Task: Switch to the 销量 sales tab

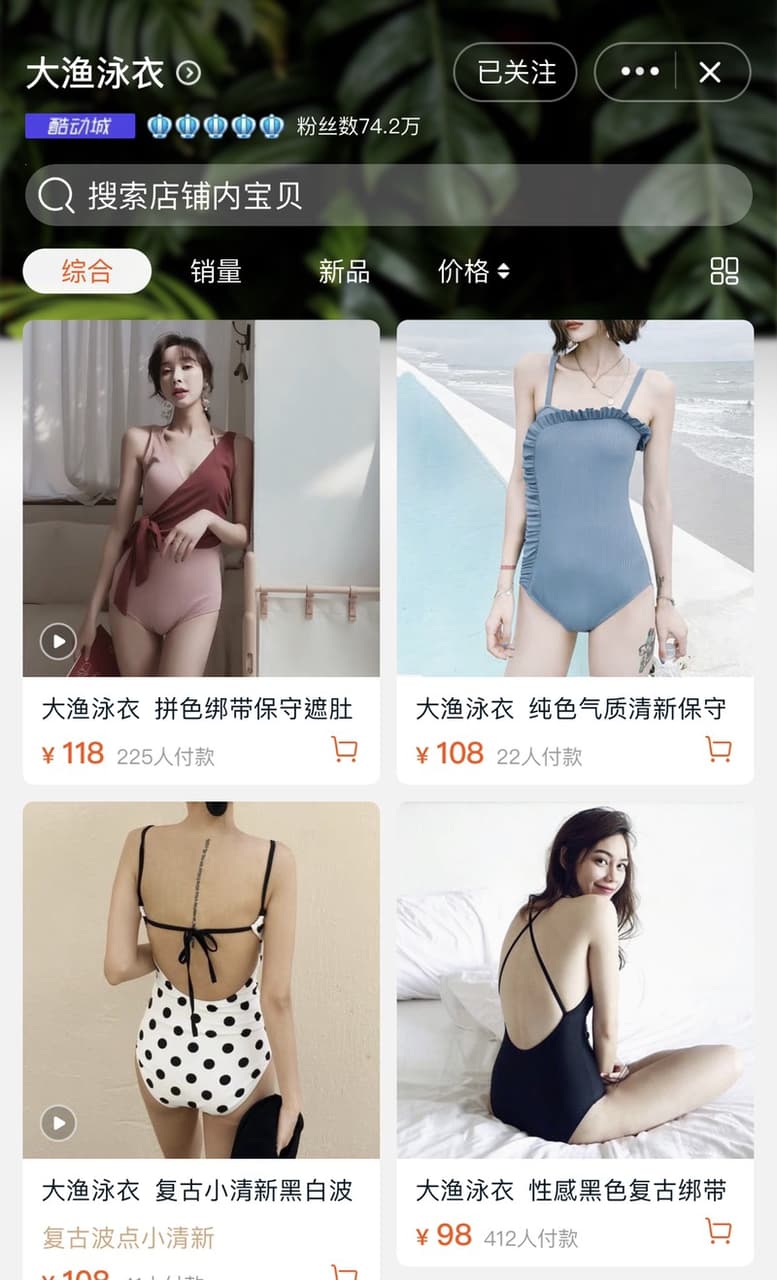Action: pyautogui.click(x=216, y=271)
